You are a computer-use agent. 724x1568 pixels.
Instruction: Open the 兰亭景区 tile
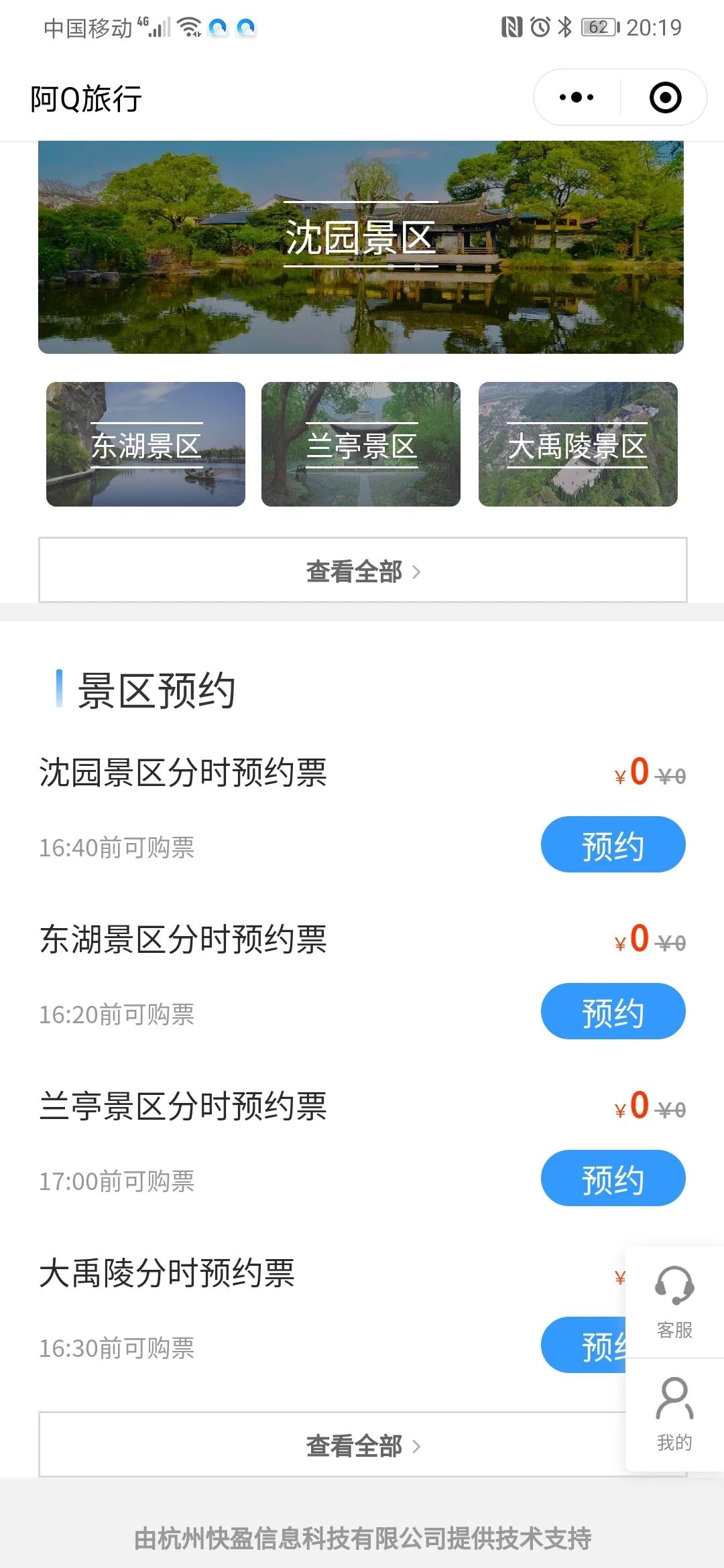[361, 444]
